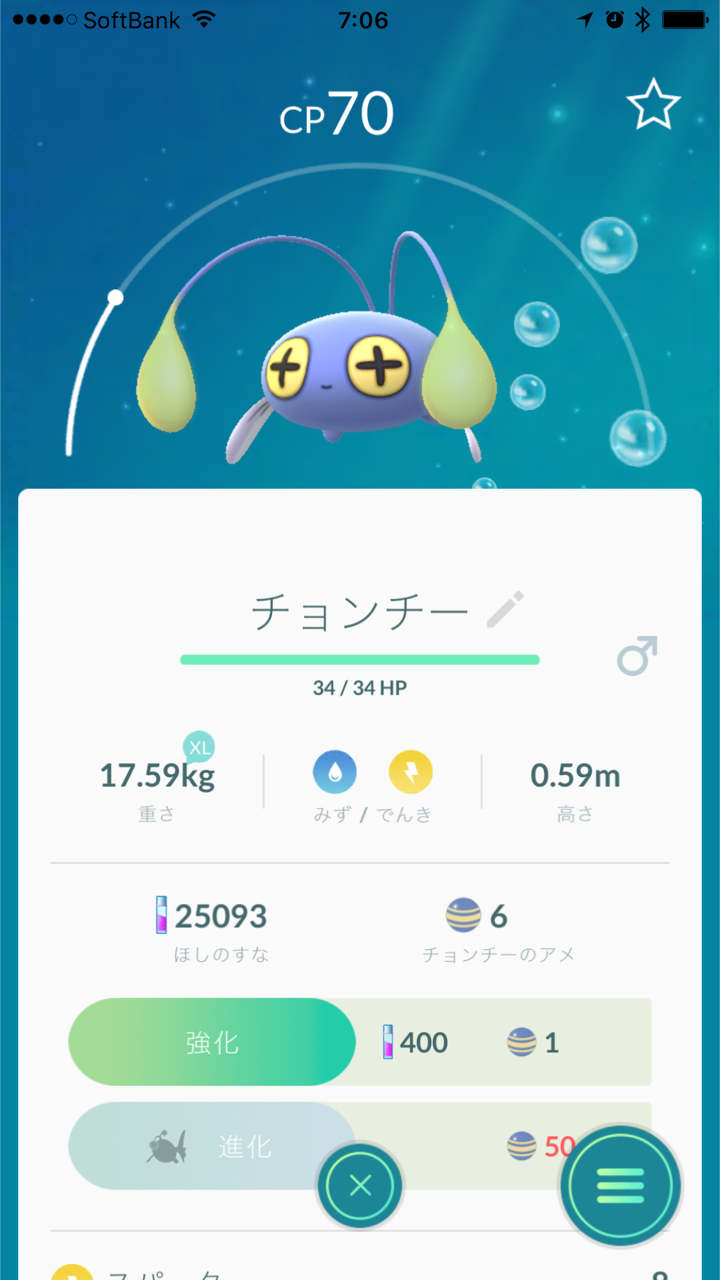The width and height of the screenshot is (720, 1280).
Task: Mark Chinchou as favorite with the star
Action: pyautogui.click(x=653, y=105)
